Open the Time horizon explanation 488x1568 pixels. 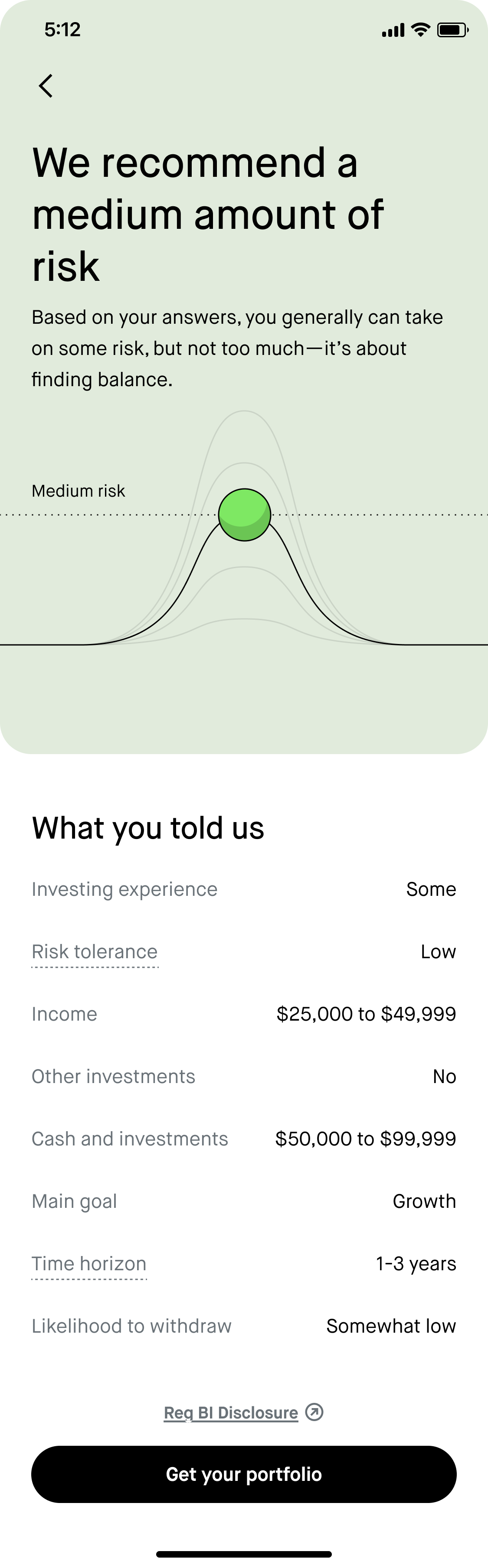(x=89, y=1264)
